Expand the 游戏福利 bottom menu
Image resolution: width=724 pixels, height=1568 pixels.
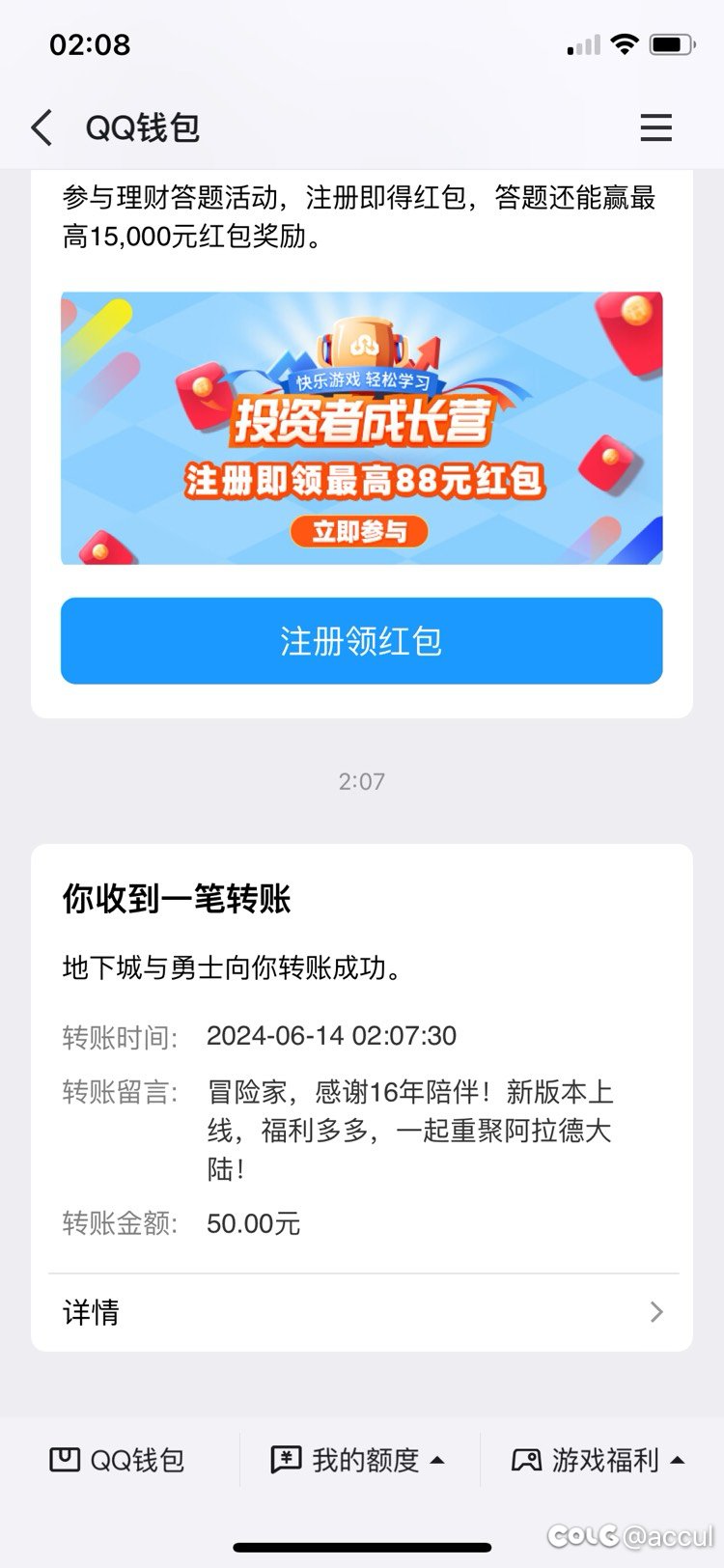click(x=599, y=1459)
